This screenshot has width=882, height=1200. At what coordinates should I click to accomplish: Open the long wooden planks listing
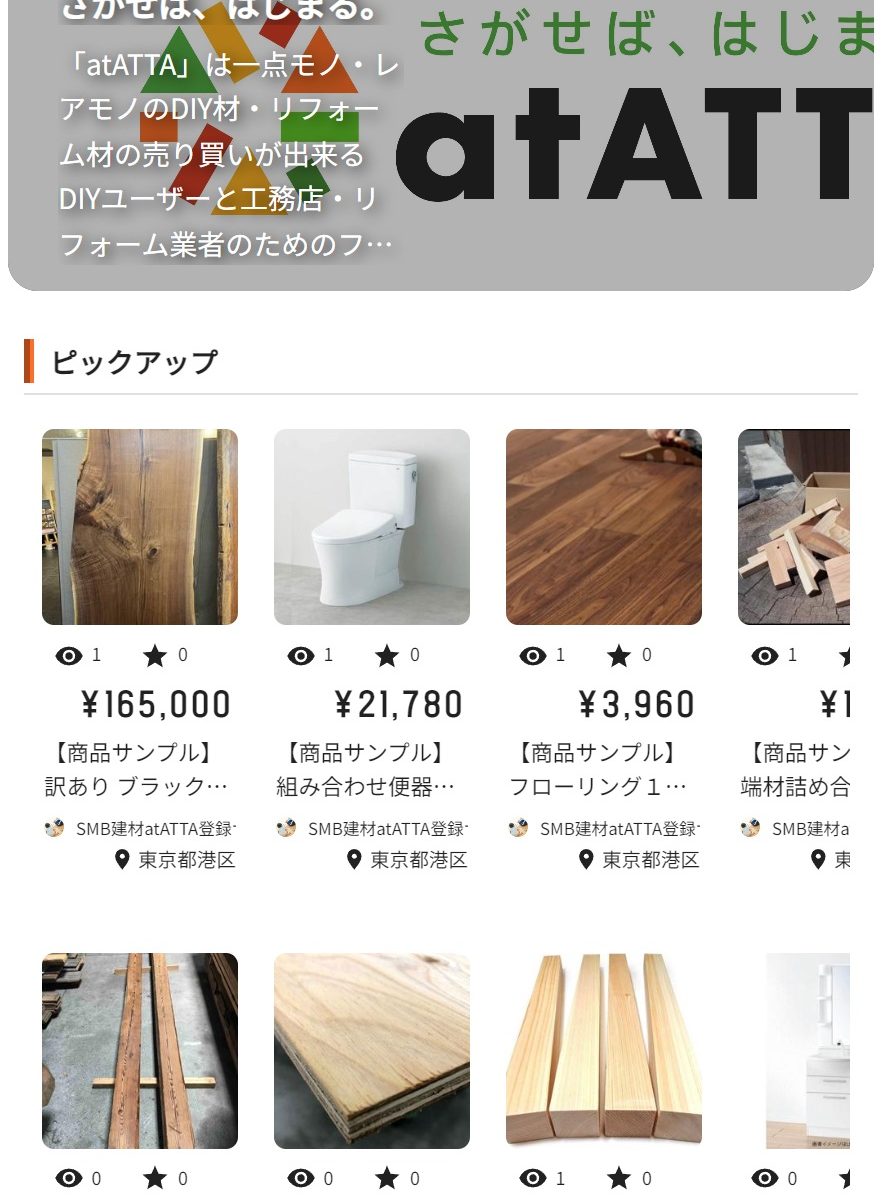140,1050
